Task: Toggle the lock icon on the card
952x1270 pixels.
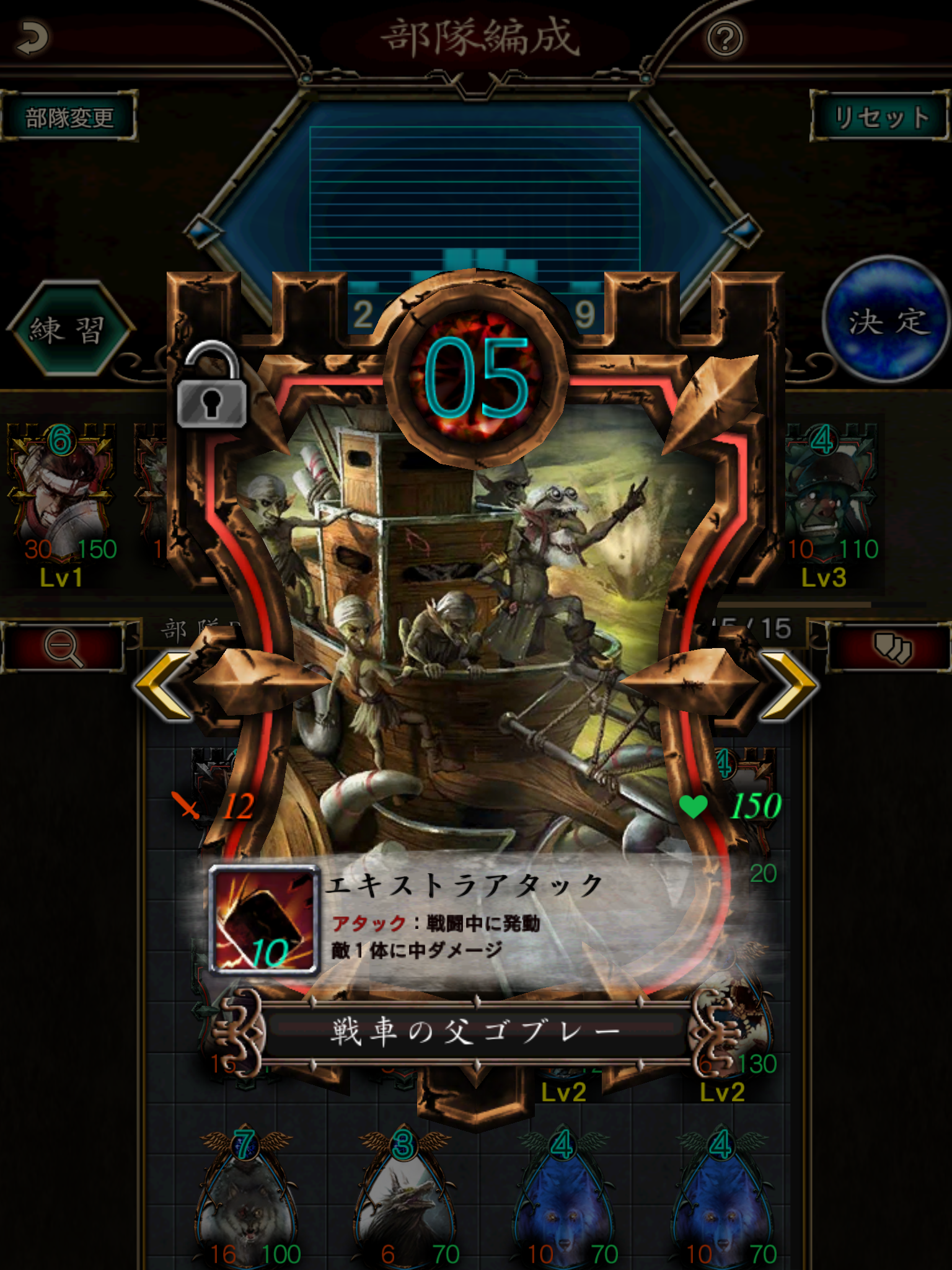Action: click(x=211, y=388)
